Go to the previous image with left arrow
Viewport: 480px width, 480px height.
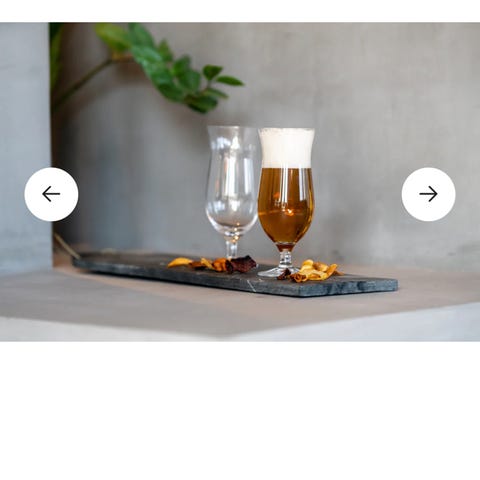click(x=51, y=194)
